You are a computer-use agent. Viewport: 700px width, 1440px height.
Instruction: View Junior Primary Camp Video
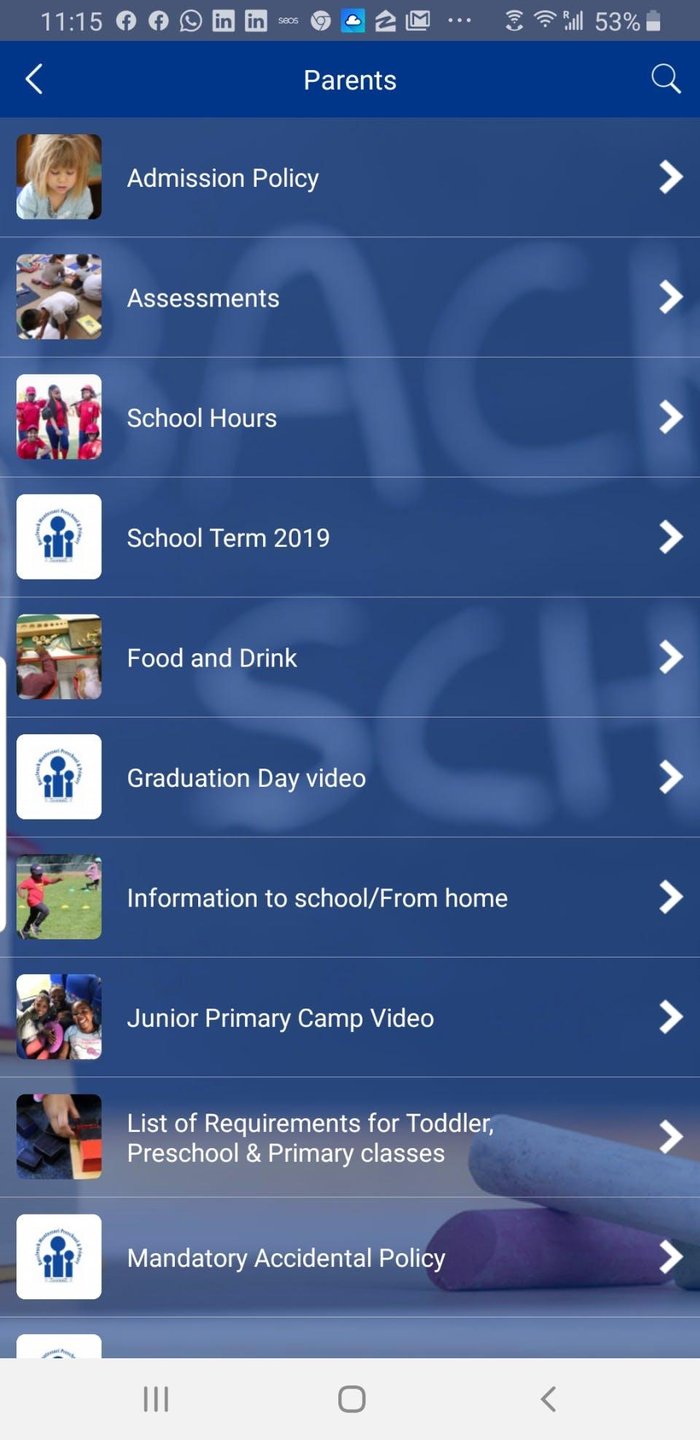(x=350, y=1018)
